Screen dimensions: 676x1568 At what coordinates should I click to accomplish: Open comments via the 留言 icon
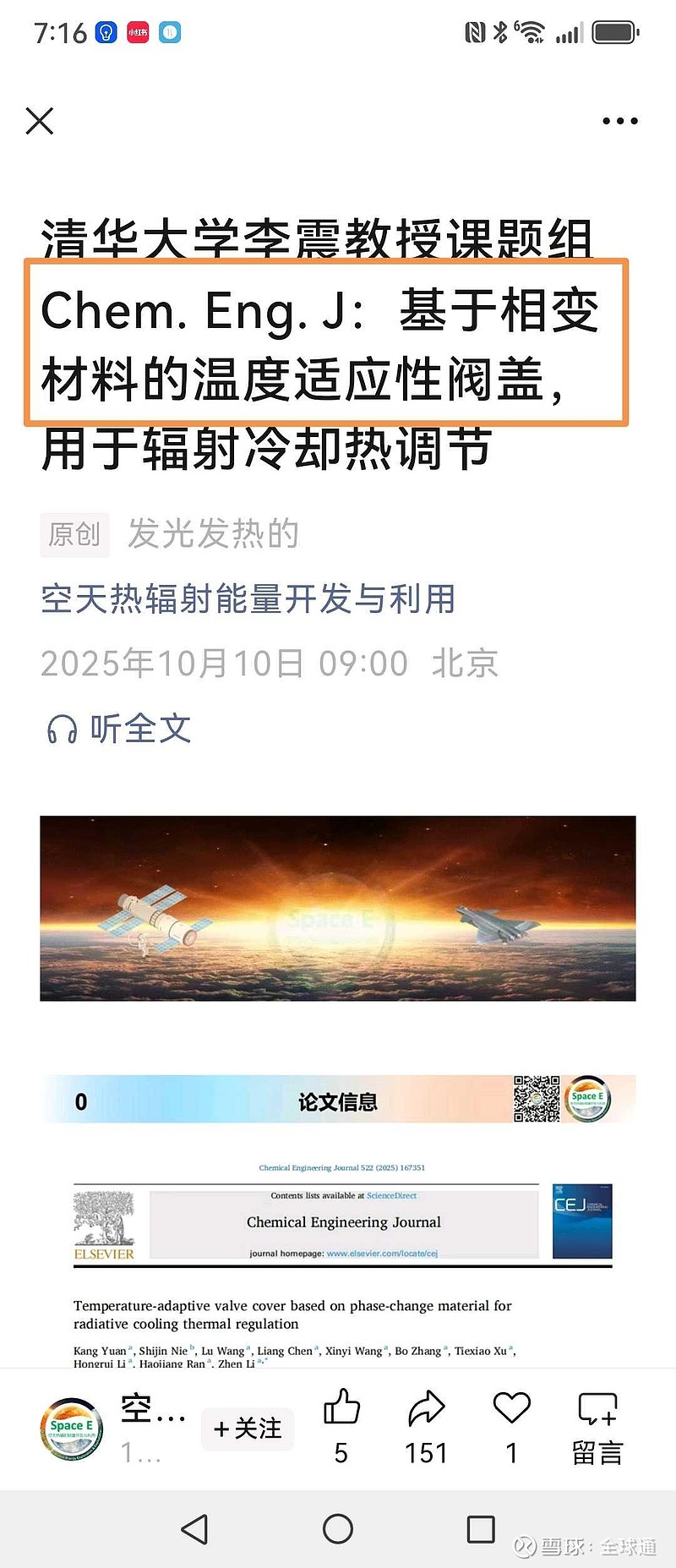tap(597, 1407)
